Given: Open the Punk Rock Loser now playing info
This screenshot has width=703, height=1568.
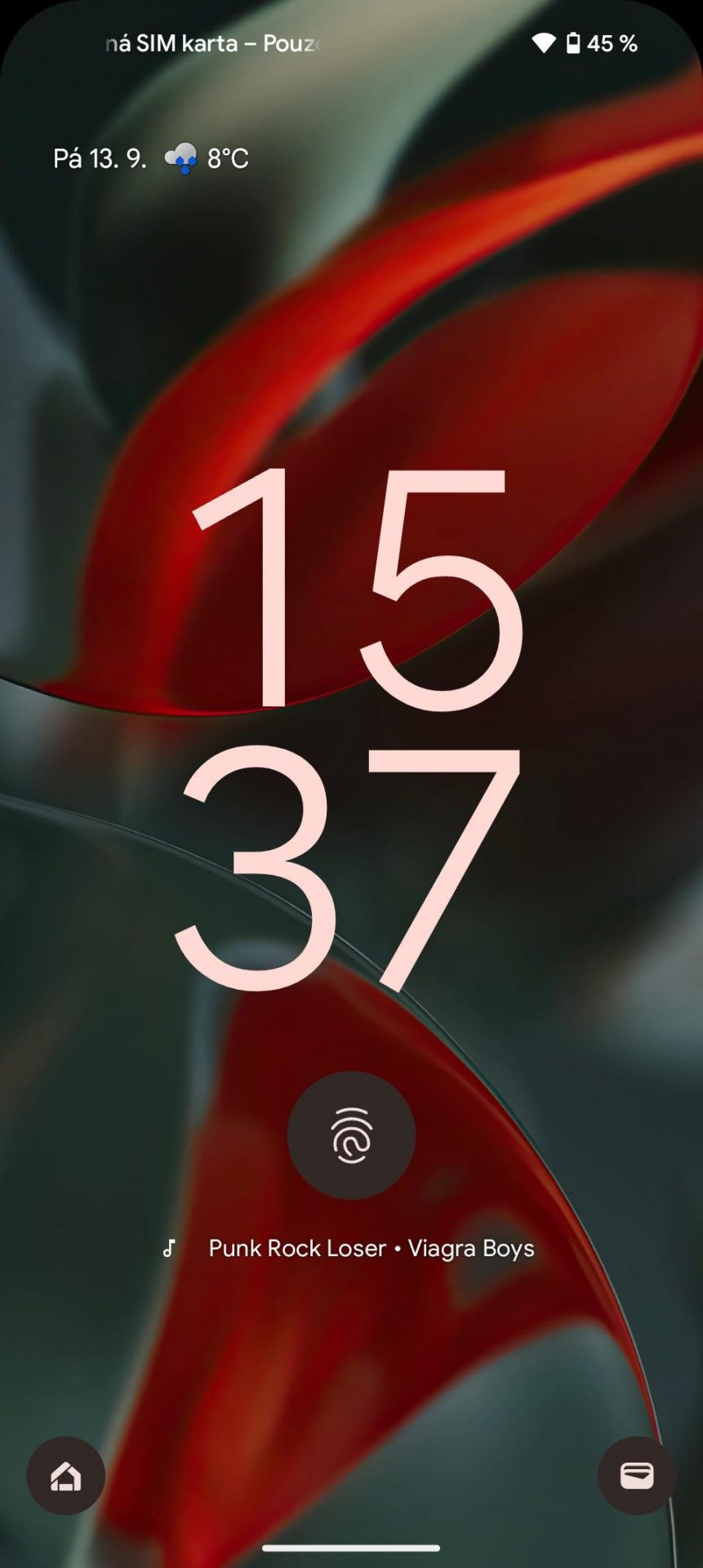Looking at the screenshot, I should click(x=371, y=1248).
